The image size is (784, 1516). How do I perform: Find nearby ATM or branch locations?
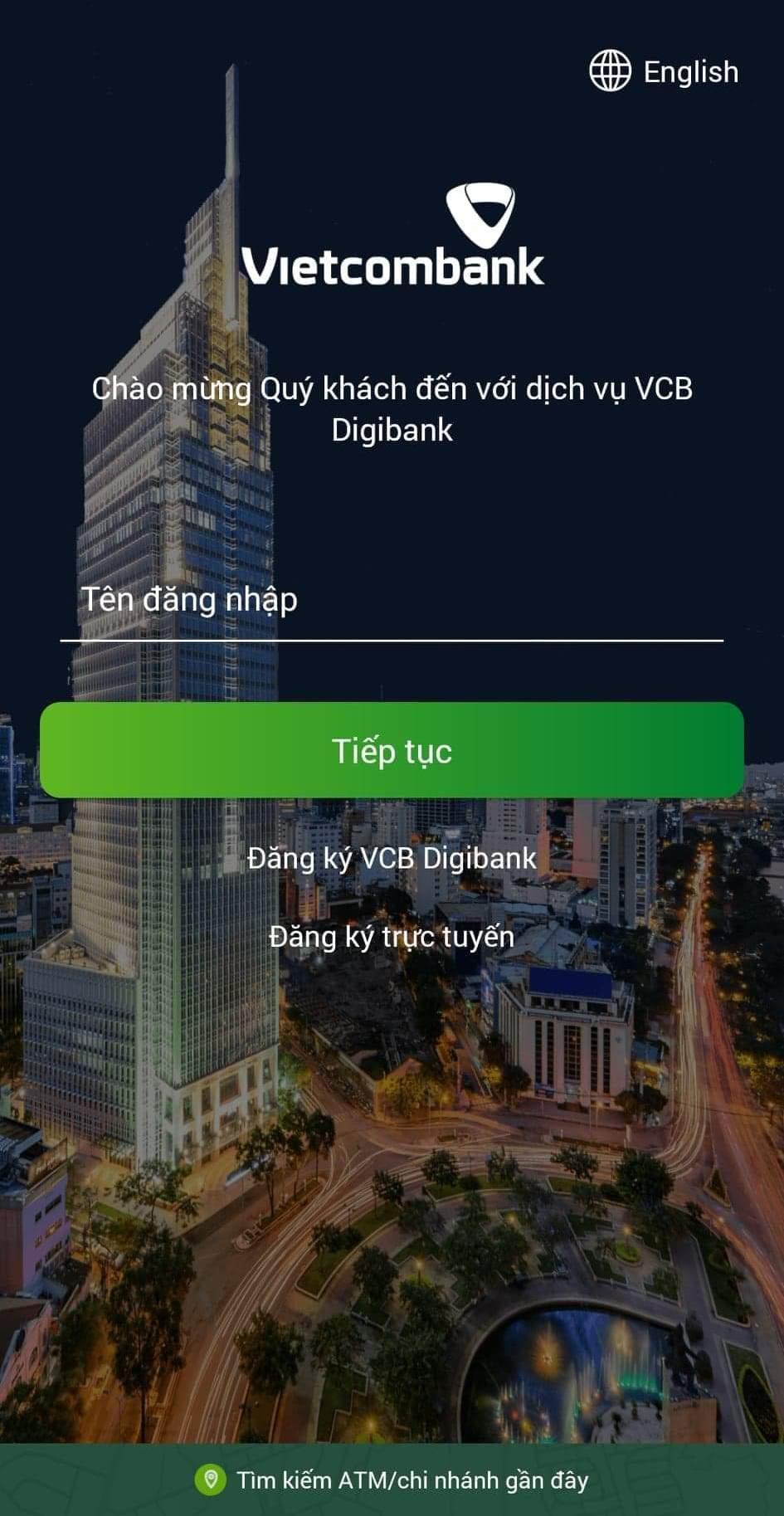coord(392,1479)
